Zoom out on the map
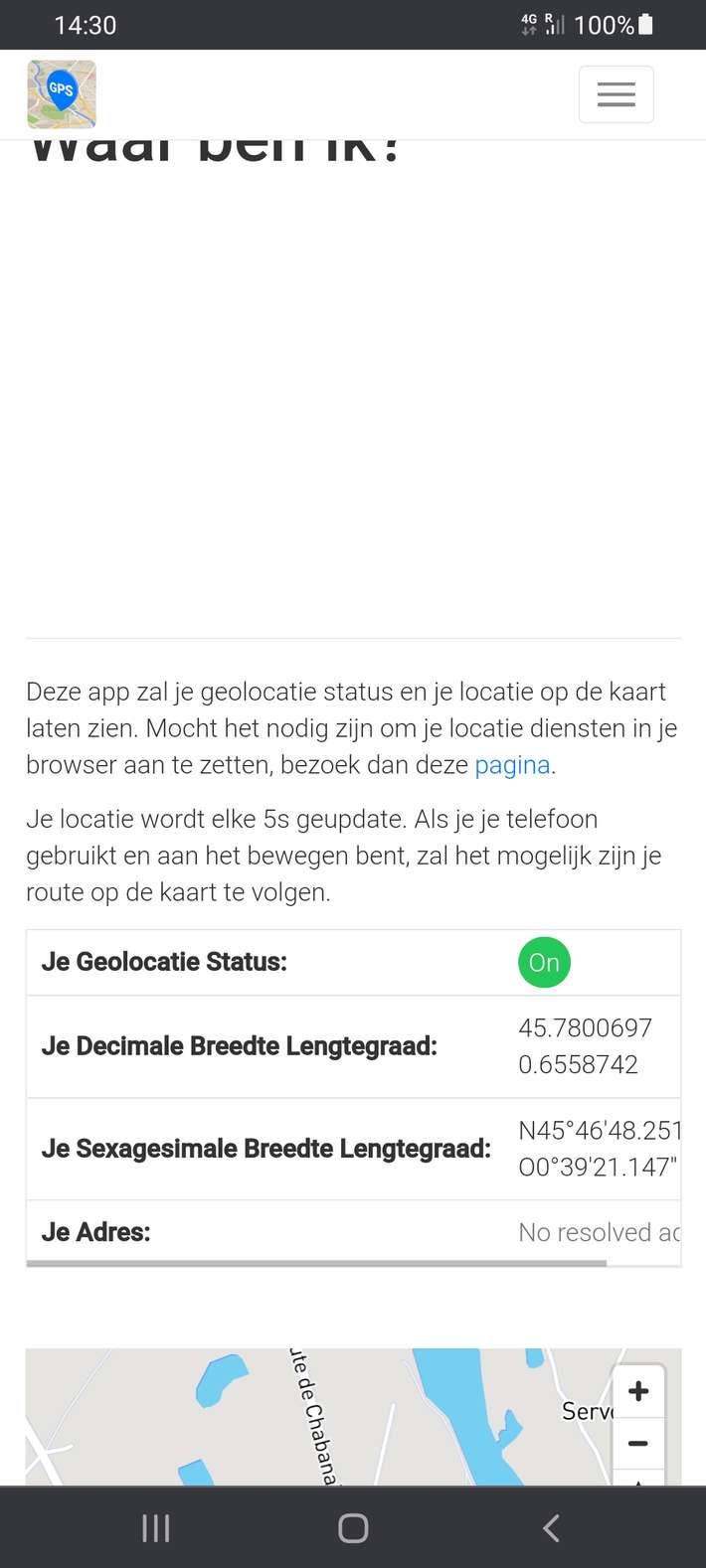706x1568 pixels. point(638,1444)
